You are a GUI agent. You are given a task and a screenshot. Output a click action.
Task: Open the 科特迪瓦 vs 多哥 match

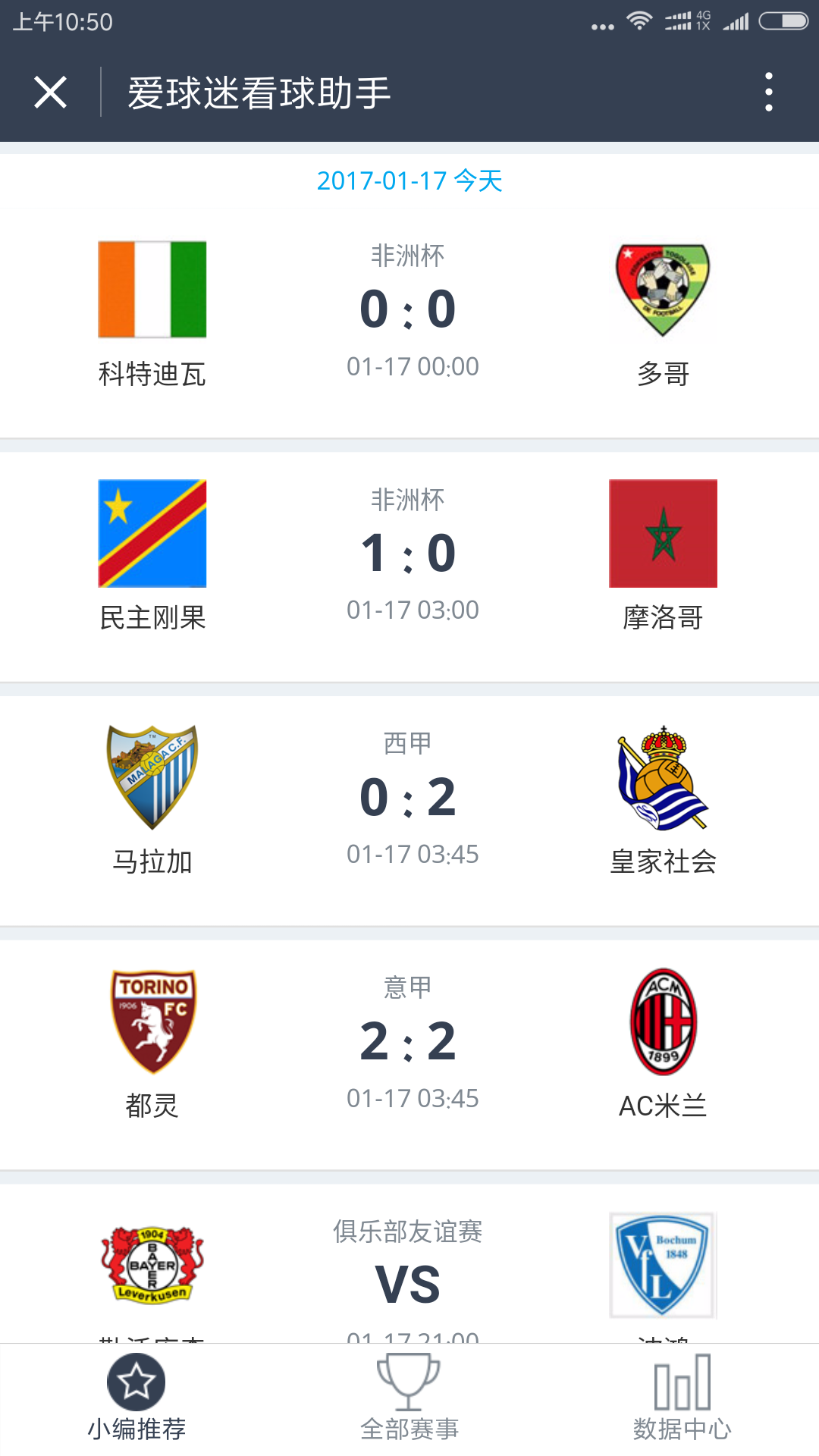[409, 311]
